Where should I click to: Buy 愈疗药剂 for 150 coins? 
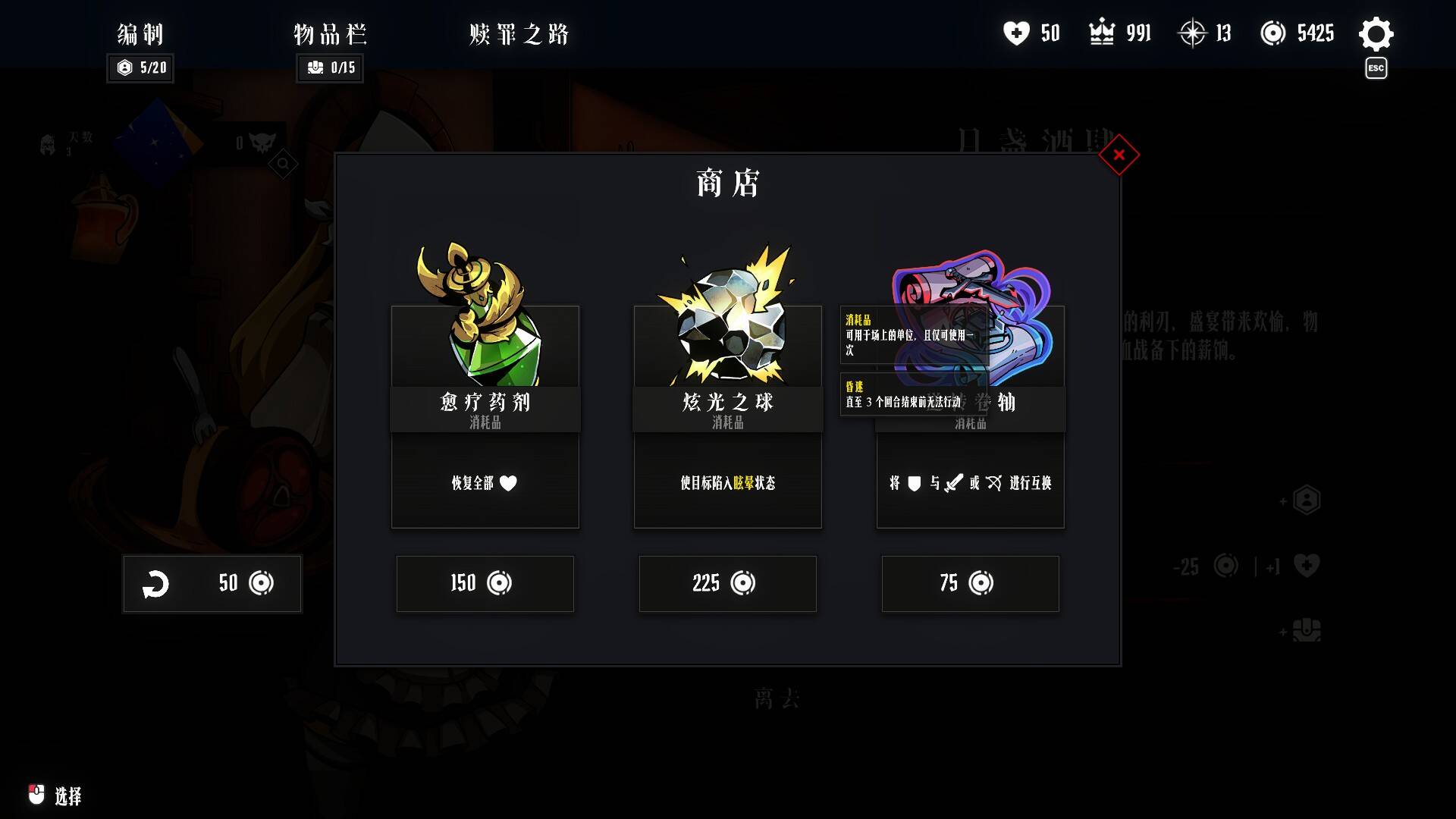(485, 583)
